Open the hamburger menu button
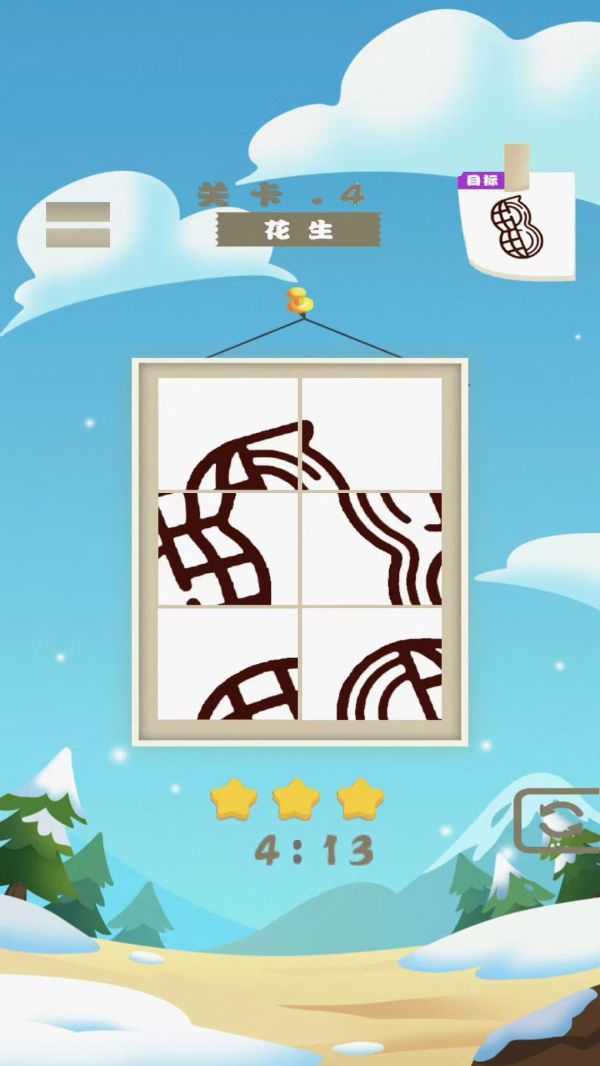This screenshot has height=1066, width=600. [x=77, y=224]
